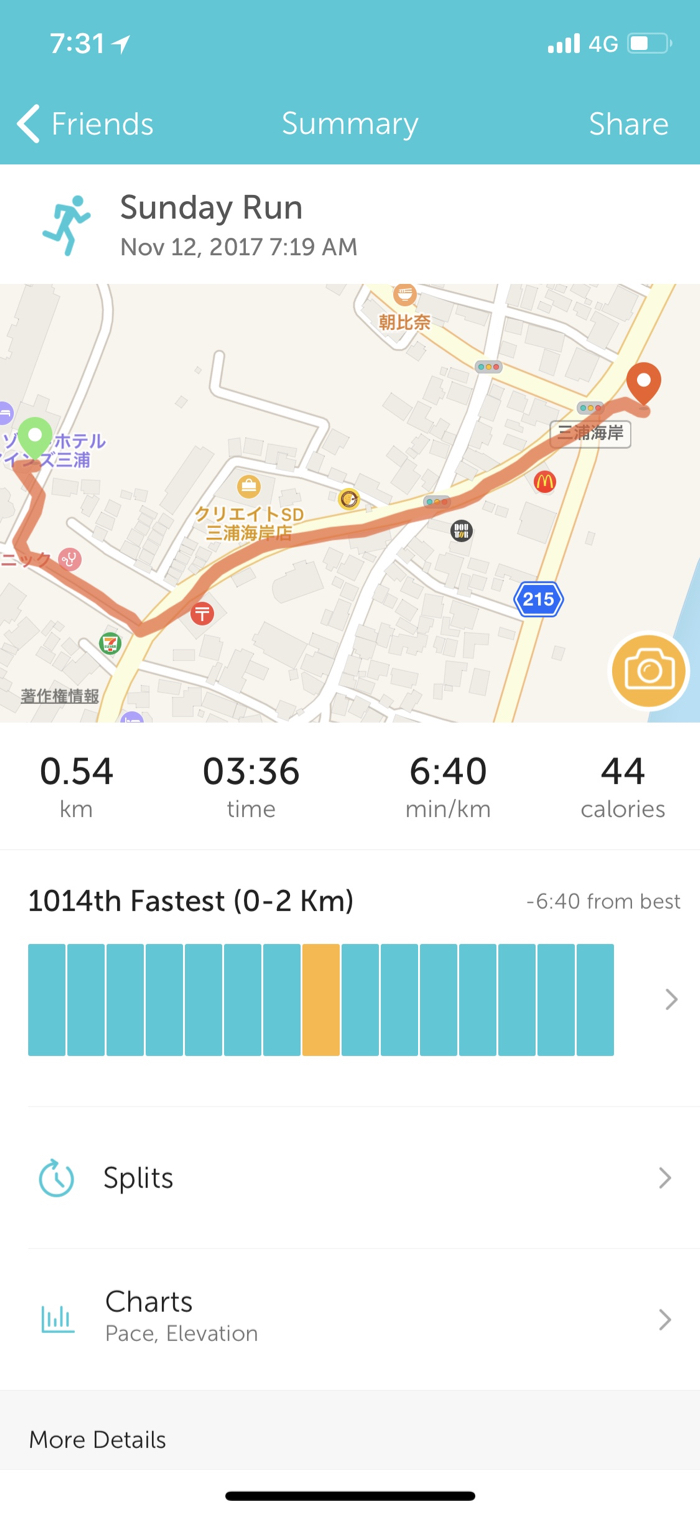
Task: Open the Splits details
Action: (x=350, y=1178)
